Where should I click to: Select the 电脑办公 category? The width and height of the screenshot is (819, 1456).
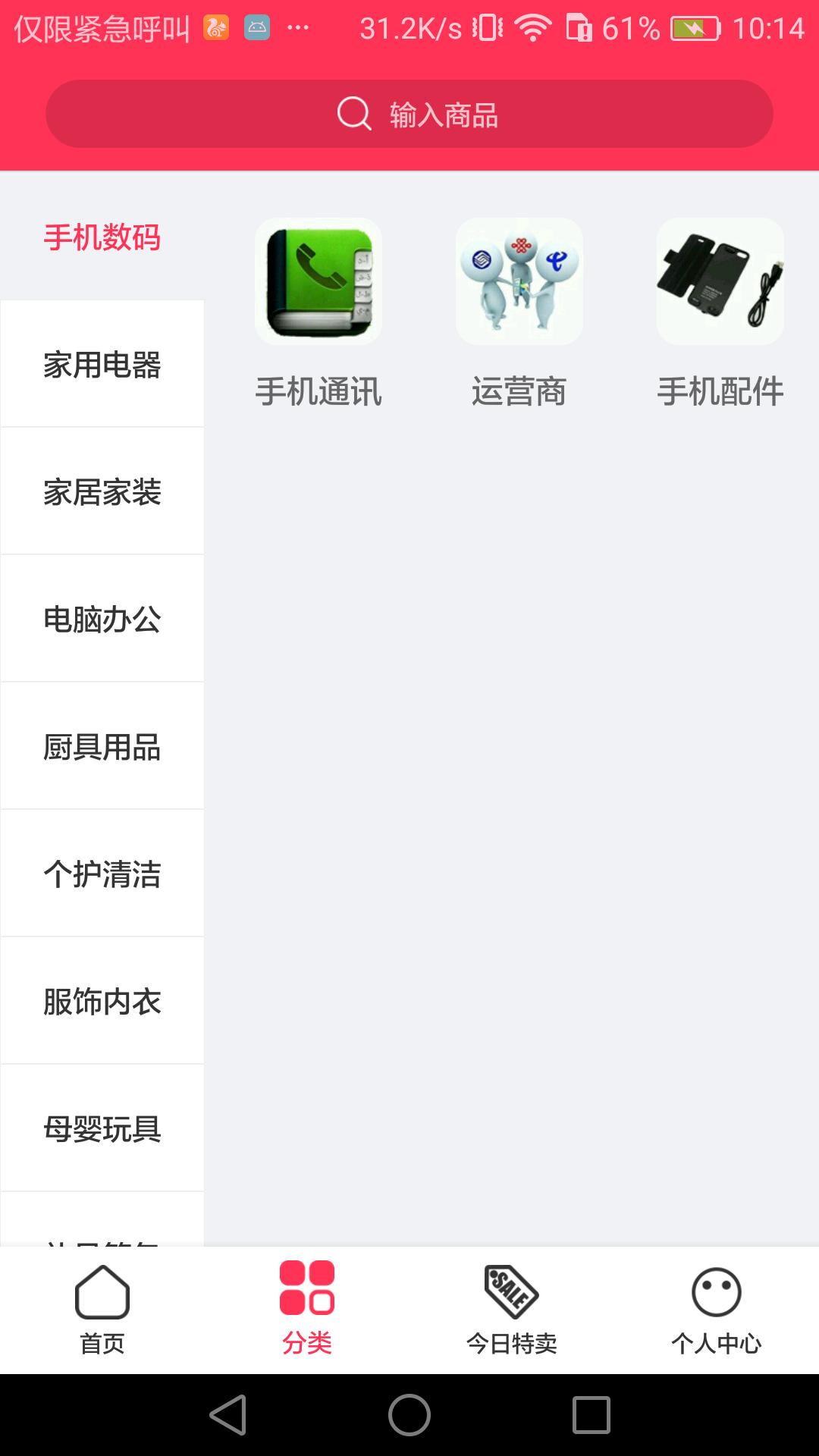tap(103, 618)
